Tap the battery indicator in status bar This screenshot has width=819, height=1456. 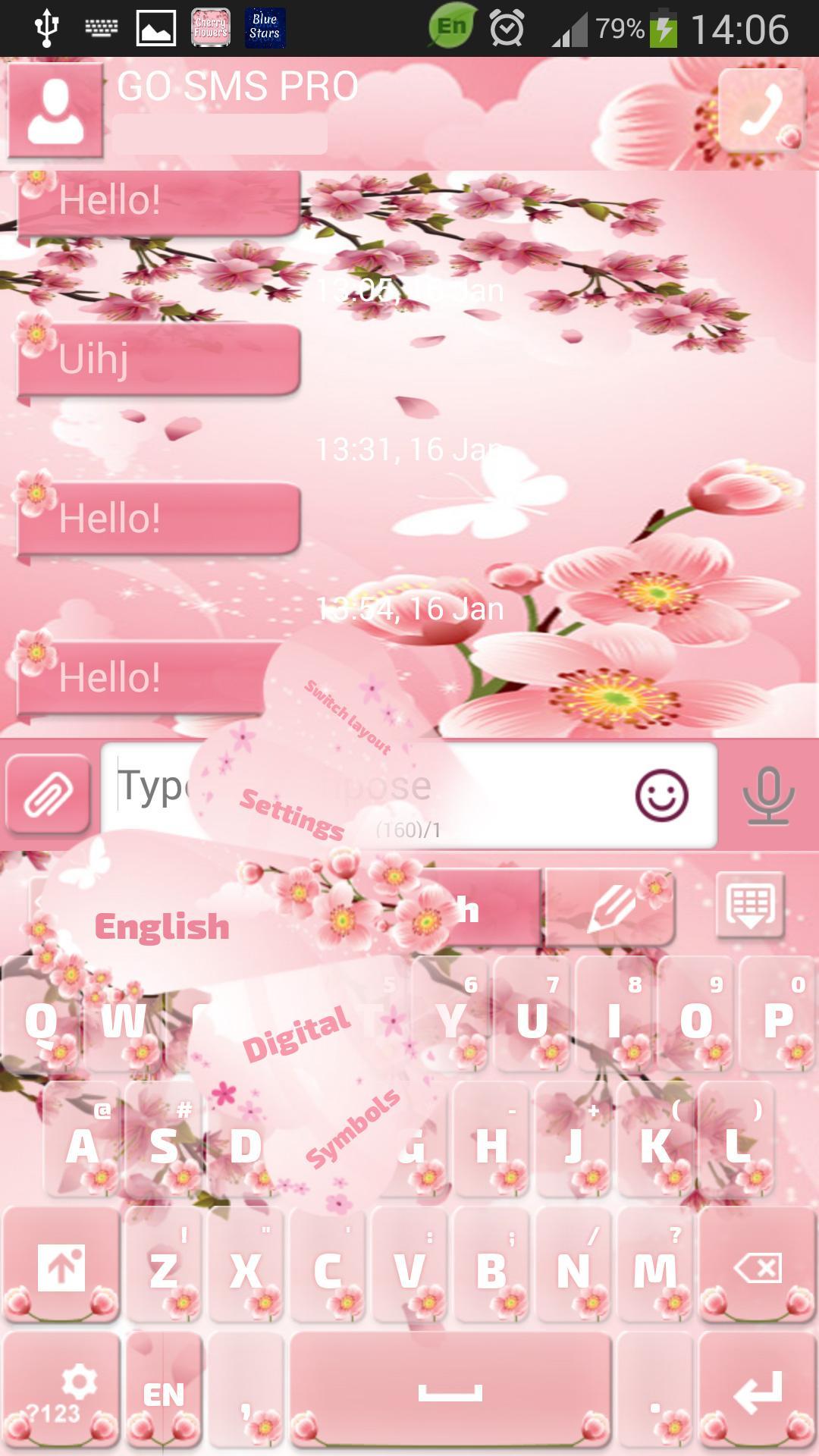[662, 29]
